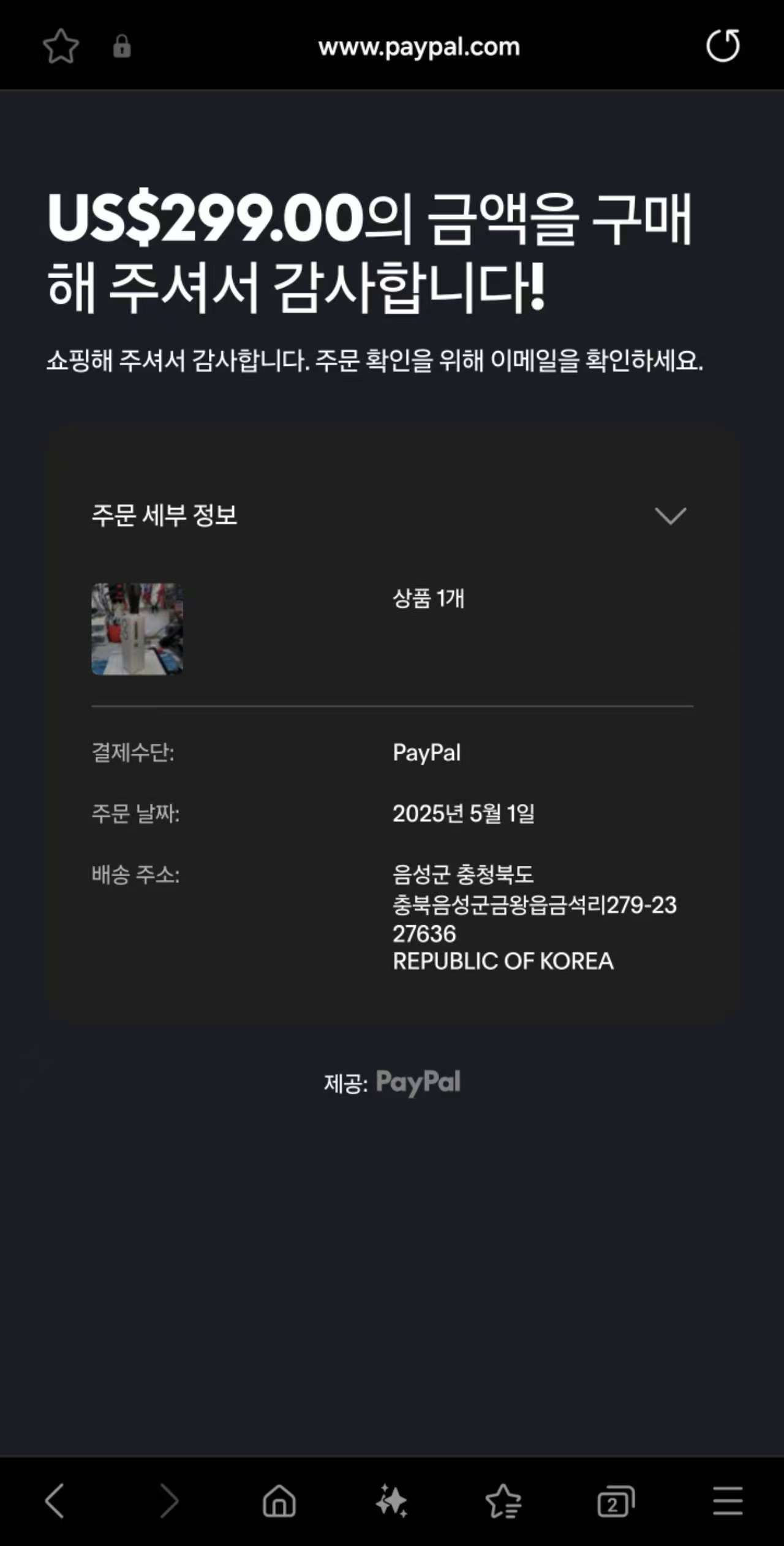Go back to the previous page
Viewport: 784px width, 1546px height.
pyautogui.click(x=55, y=1501)
